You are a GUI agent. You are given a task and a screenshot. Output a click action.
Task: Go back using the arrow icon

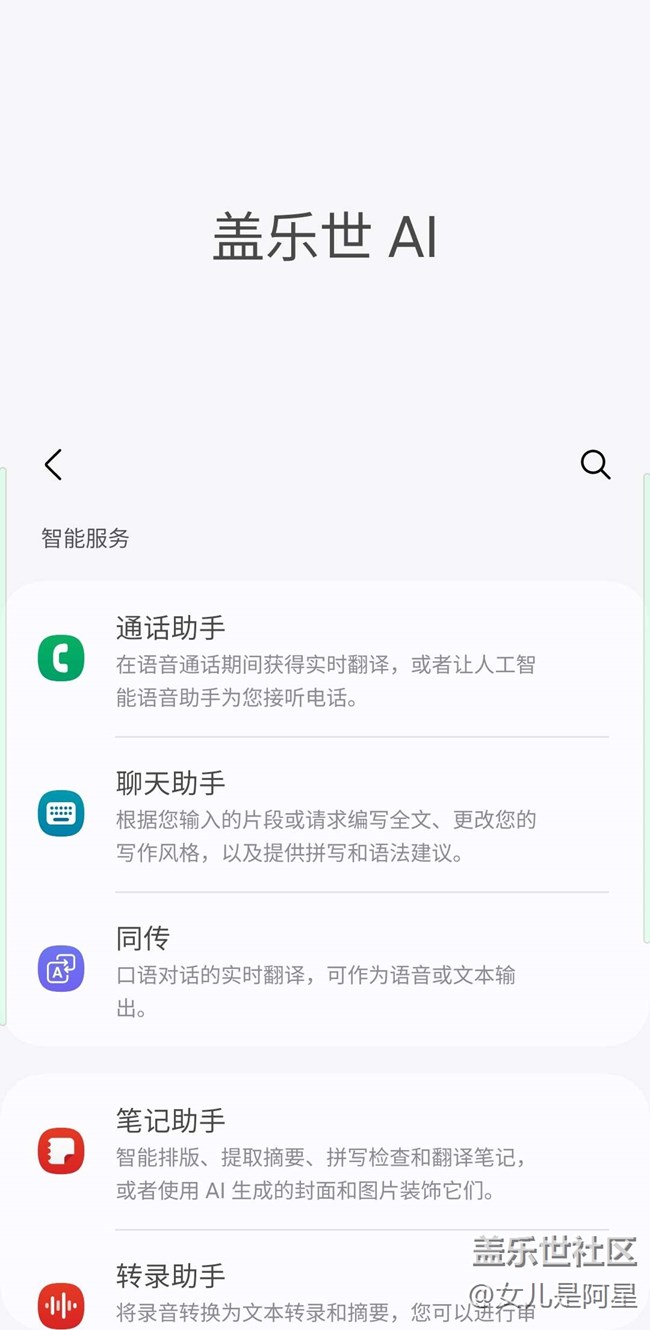click(x=53, y=464)
